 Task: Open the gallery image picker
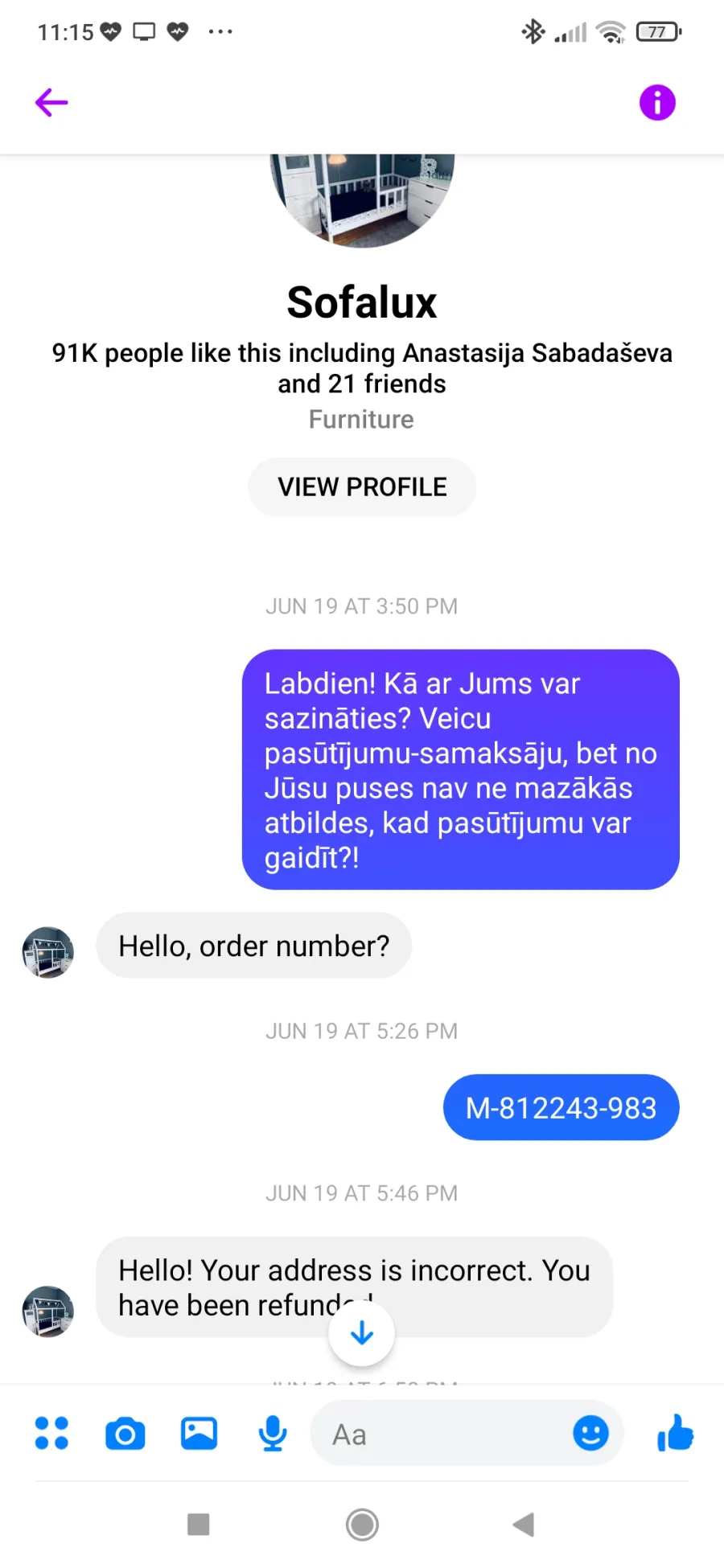coord(199,1433)
